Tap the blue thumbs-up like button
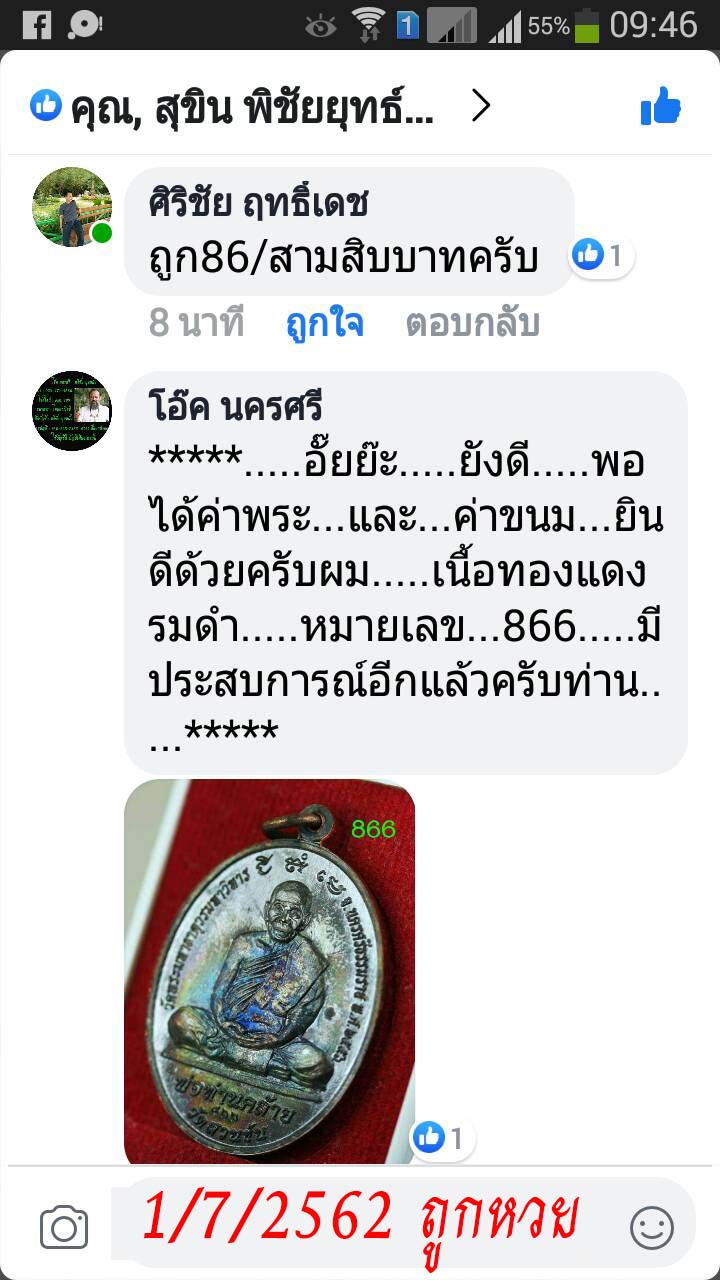The height and width of the screenshot is (1280, 720). 661,106
